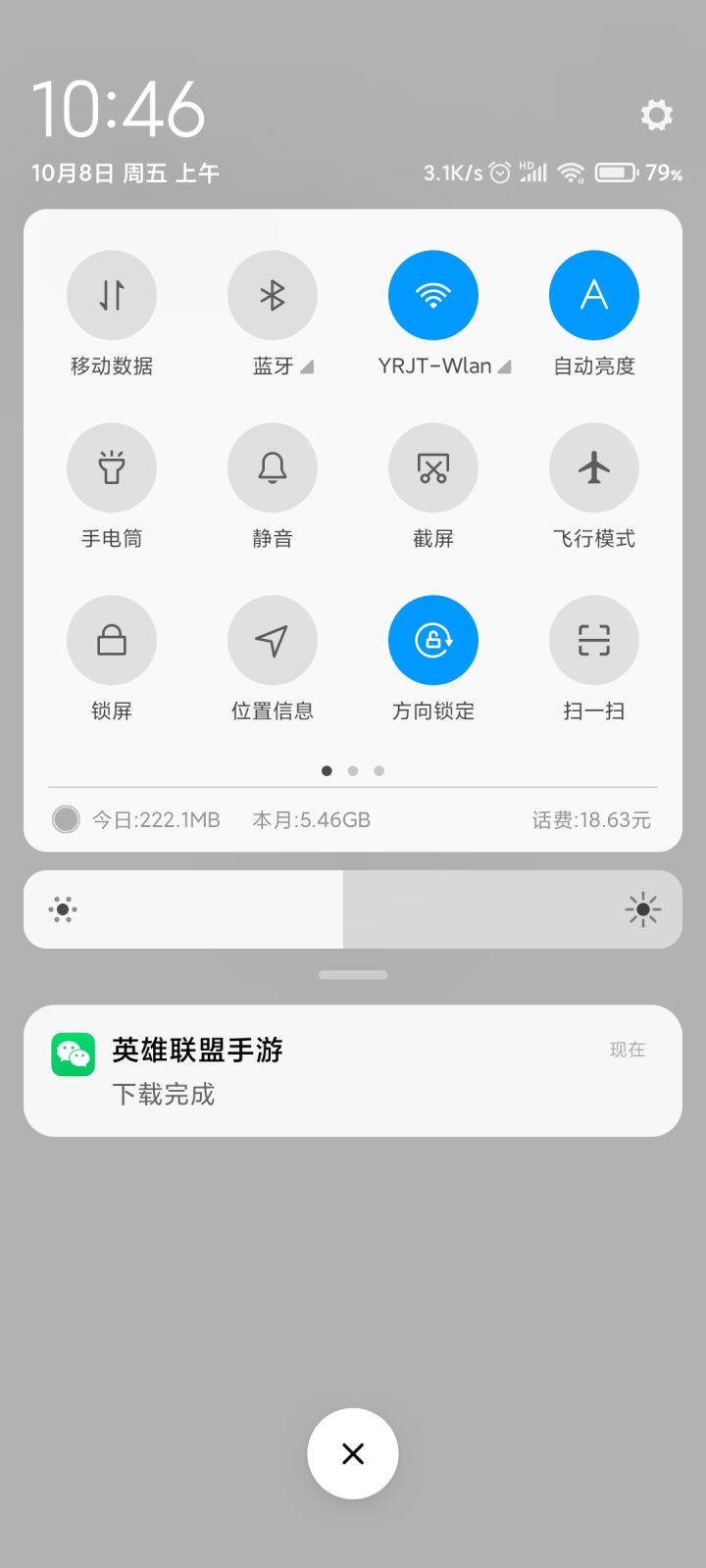Disable orientation lock (方向锁定)

coord(433,639)
